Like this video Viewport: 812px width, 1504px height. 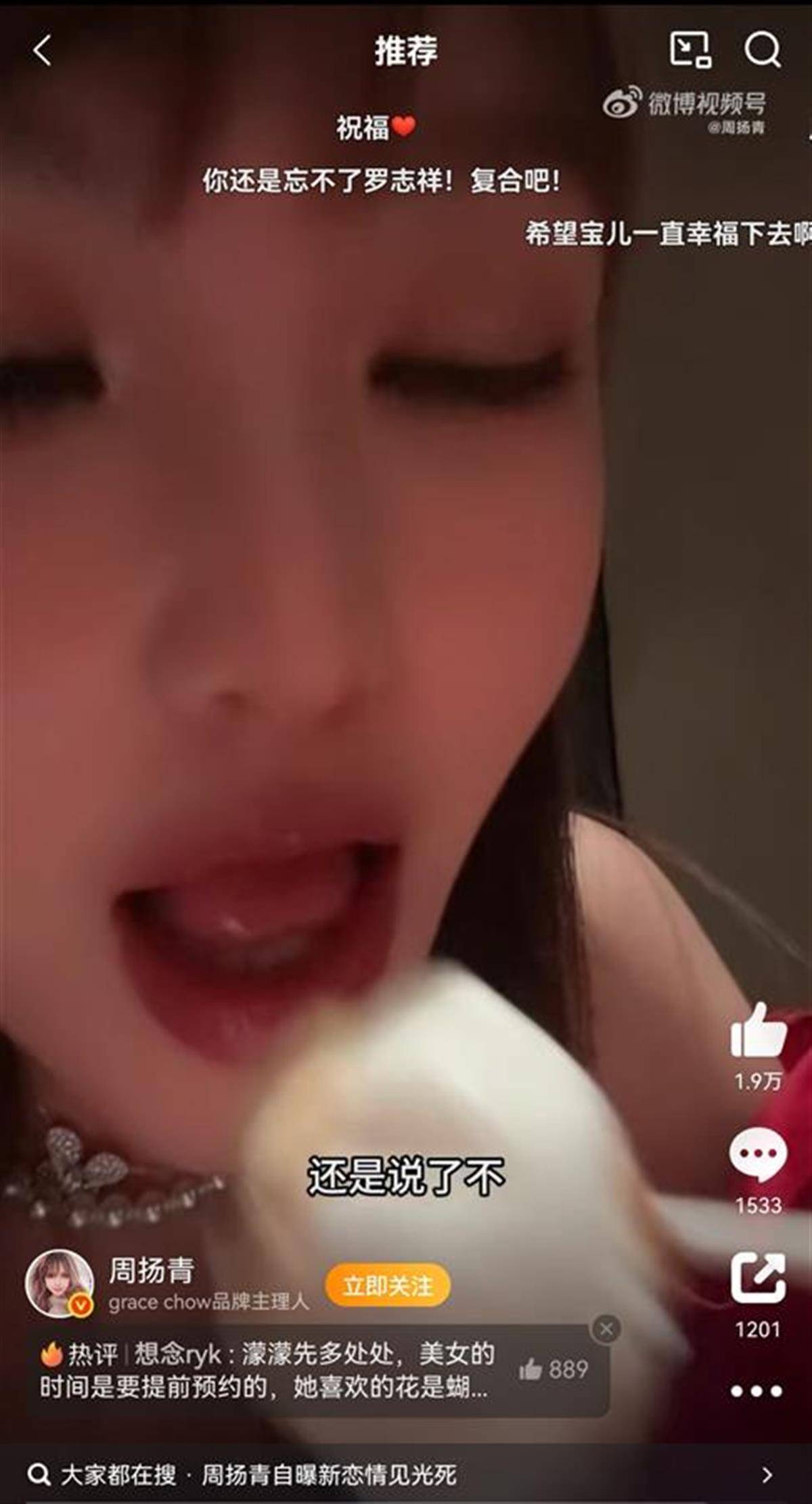pyautogui.click(x=758, y=1032)
